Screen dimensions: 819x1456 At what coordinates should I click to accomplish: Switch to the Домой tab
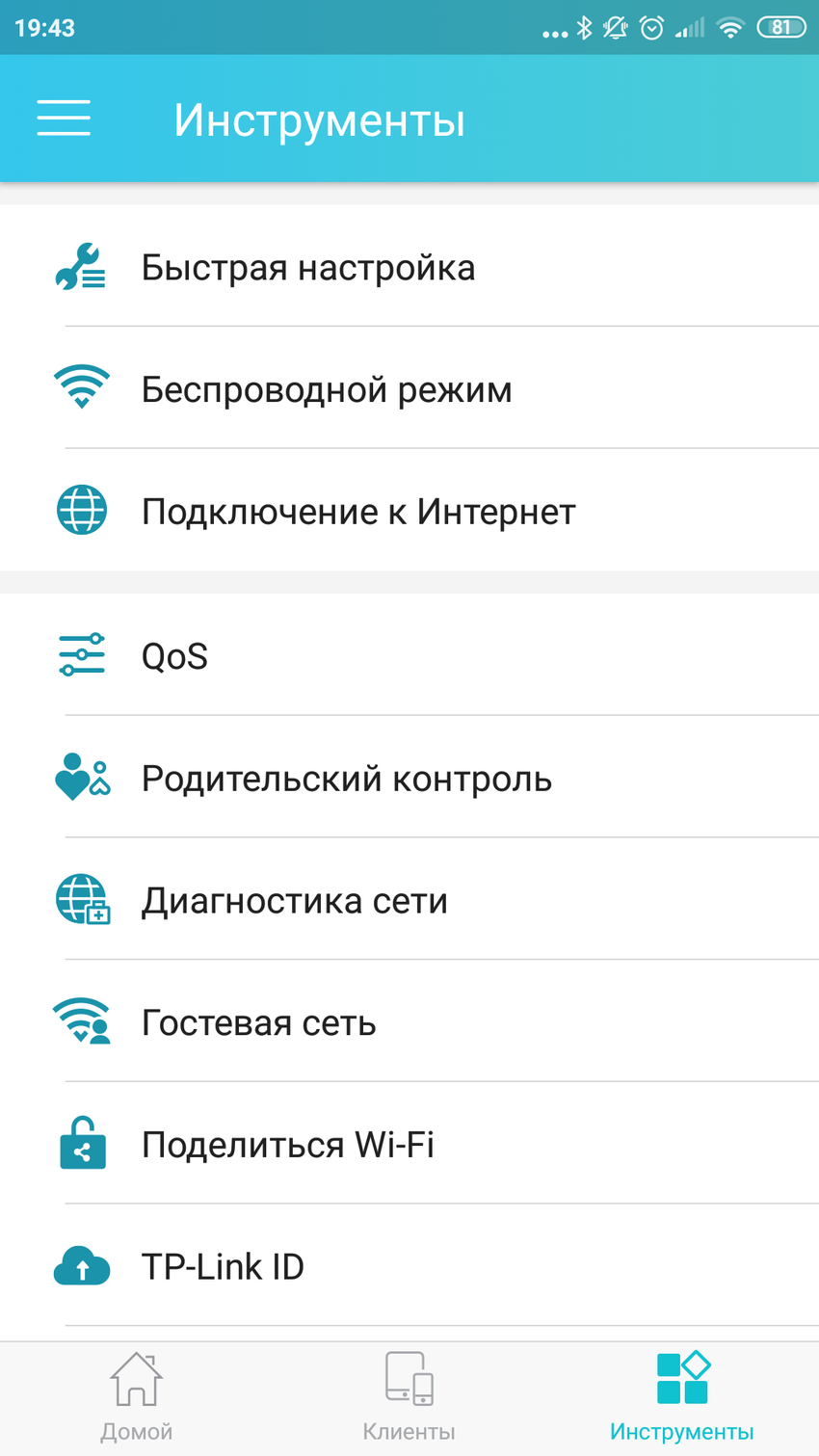(x=136, y=1397)
